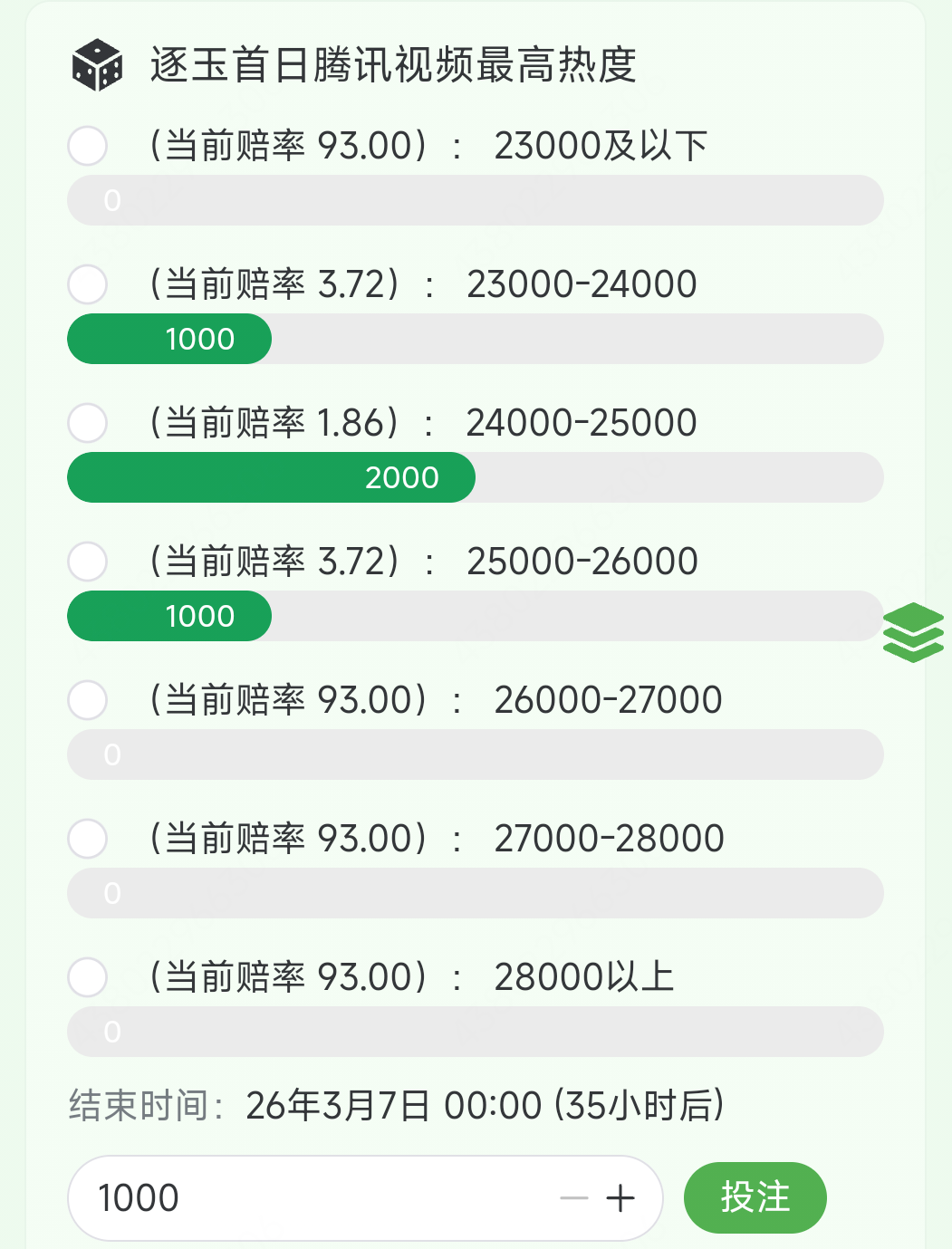Choose the 23000-24000 range option
Image resolution: width=952 pixels, height=1249 pixels.
coord(88,284)
